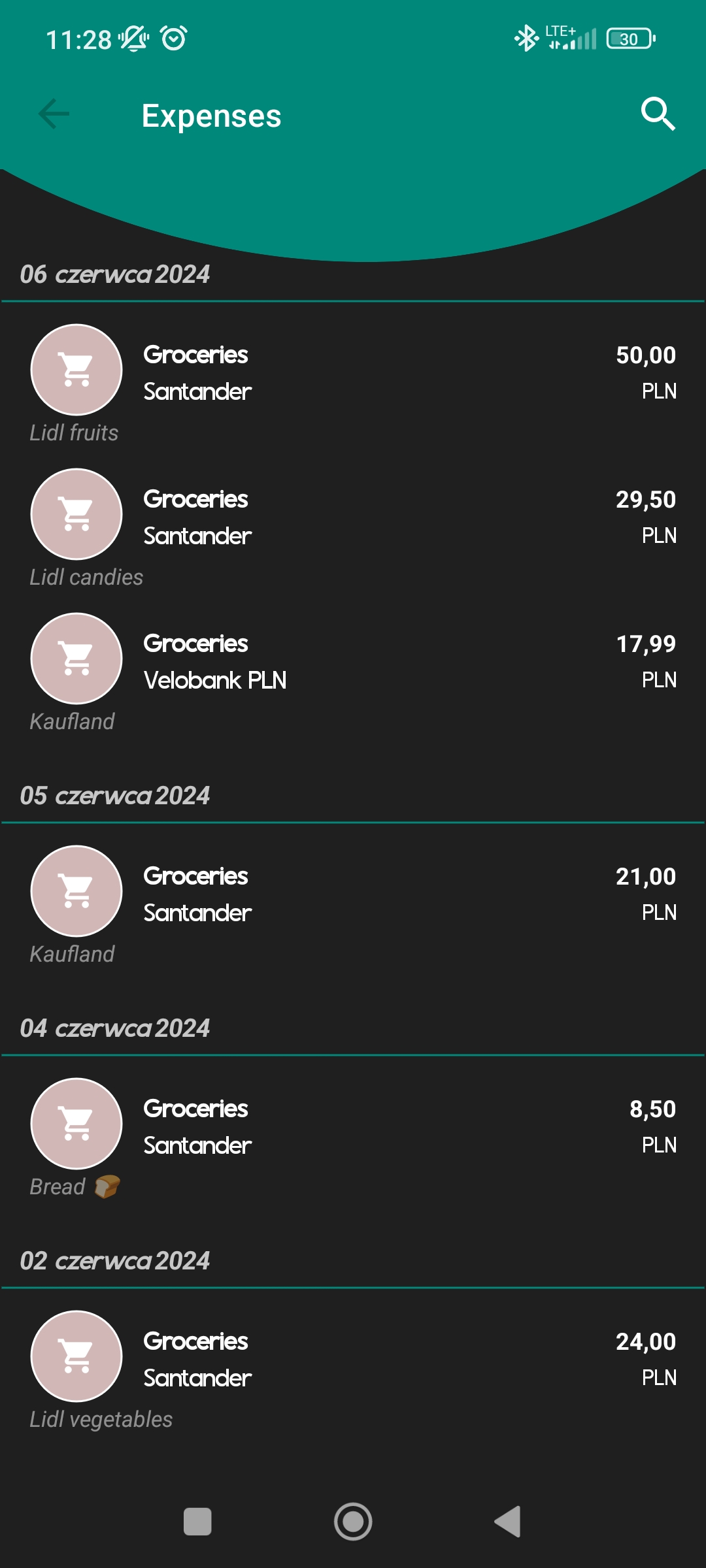Image resolution: width=706 pixels, height=1568 pixels.
Task: Open recent apps from the navigation bar
Action: point(197,1522)
